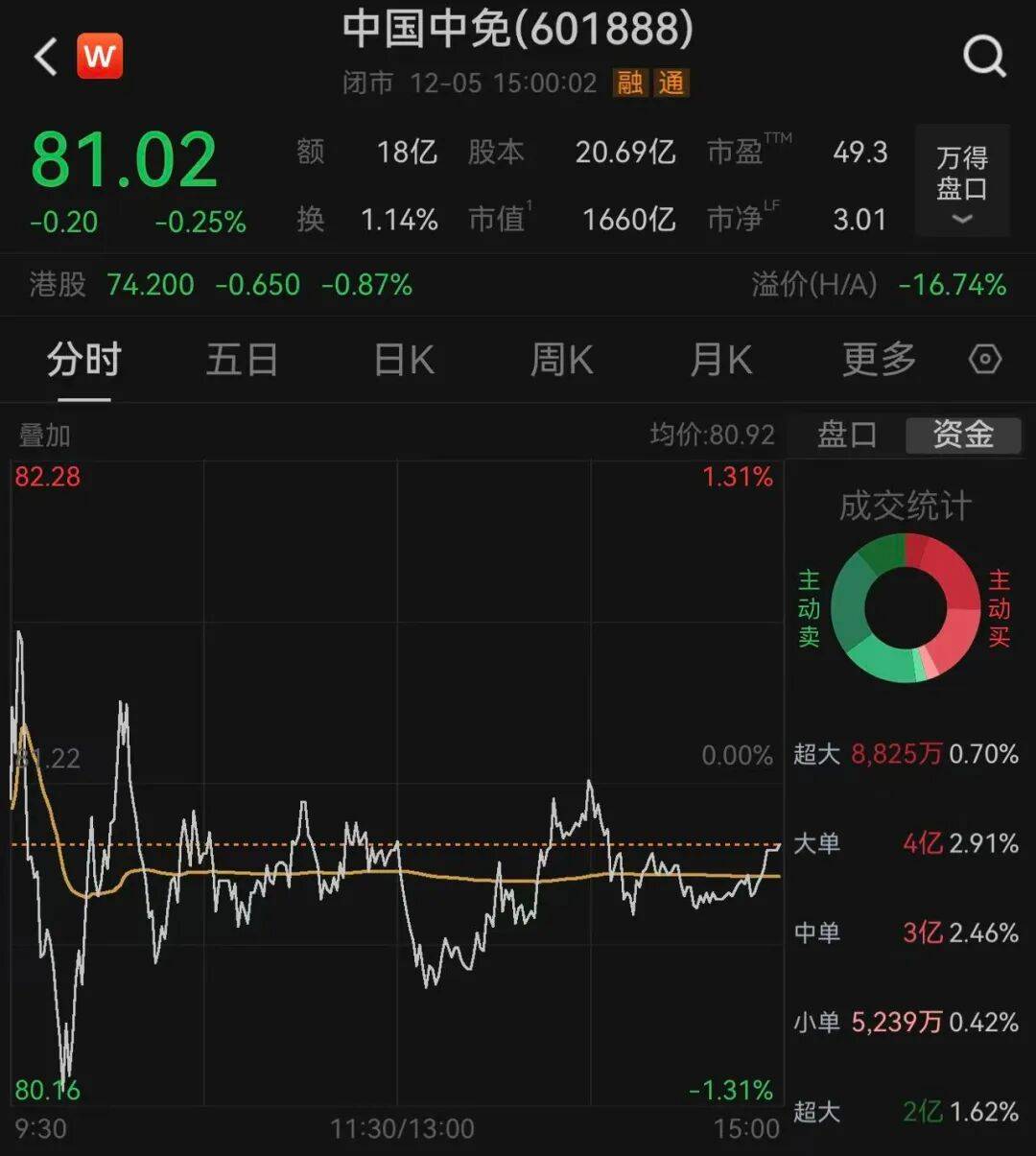Screen dimensions: 1036x1156
Task: Select the 周K chart tab
Action: [x=562, y=361]
